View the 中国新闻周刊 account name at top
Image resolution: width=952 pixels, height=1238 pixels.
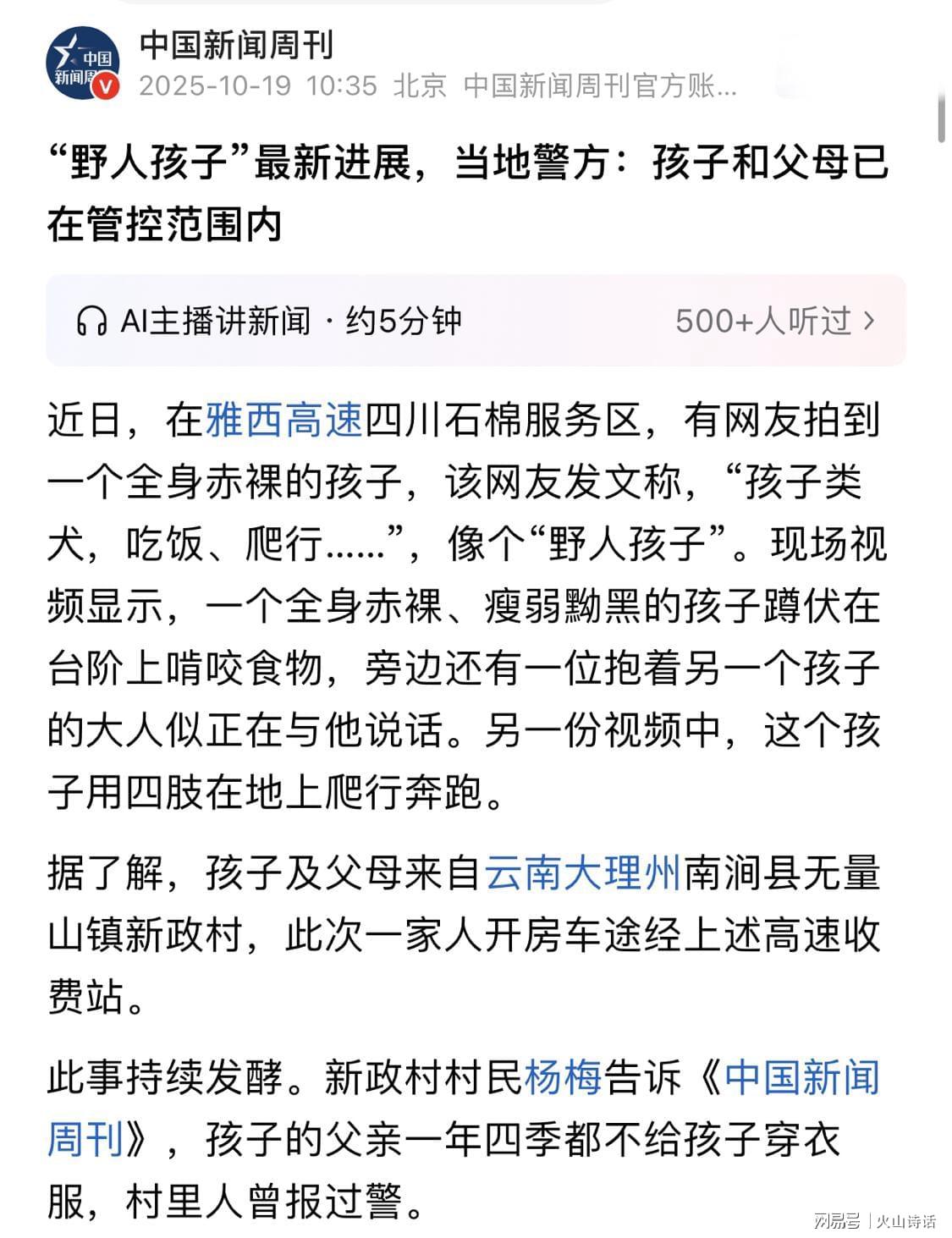pos(236,46)
